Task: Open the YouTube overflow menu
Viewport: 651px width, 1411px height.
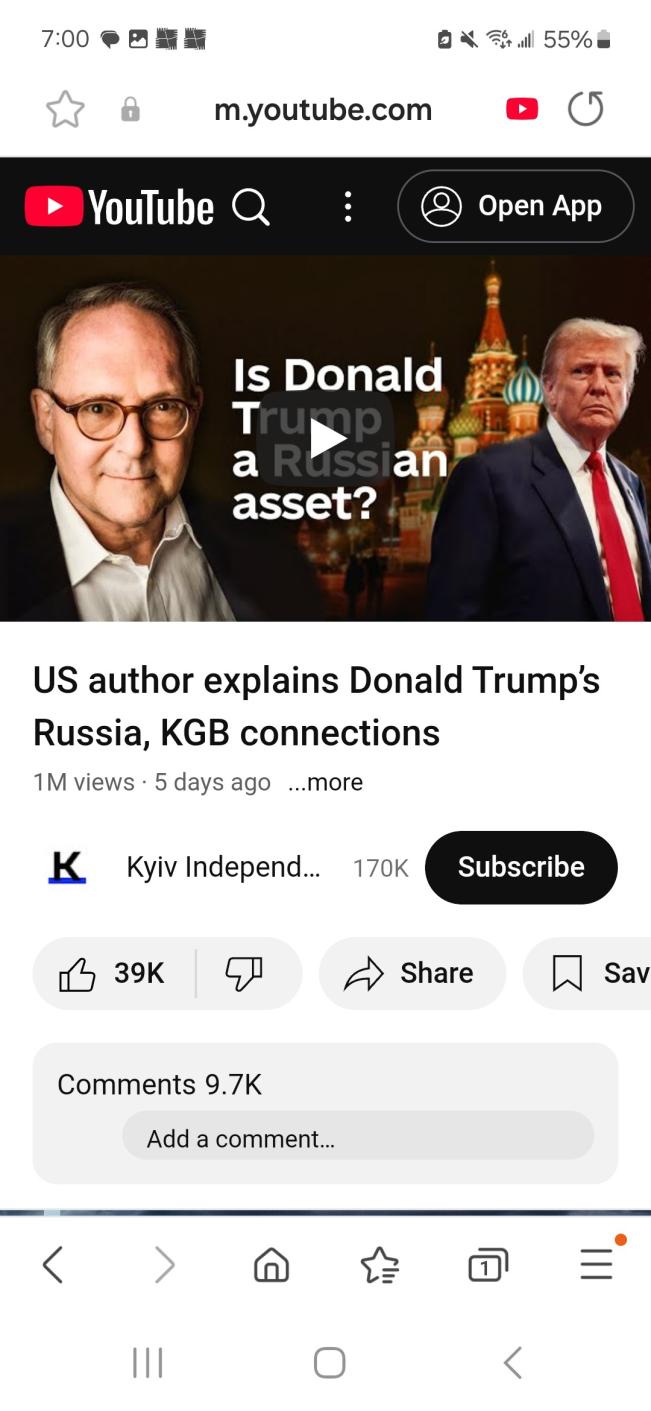Action: click(x=347, y=207)
